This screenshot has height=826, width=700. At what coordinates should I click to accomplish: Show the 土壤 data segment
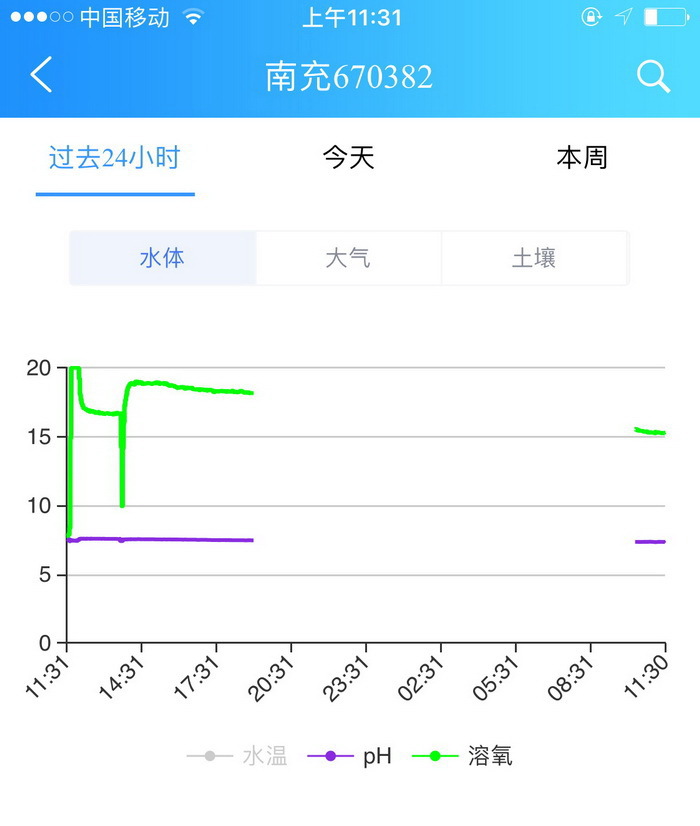pyautogui.click(x=534, y=258)
